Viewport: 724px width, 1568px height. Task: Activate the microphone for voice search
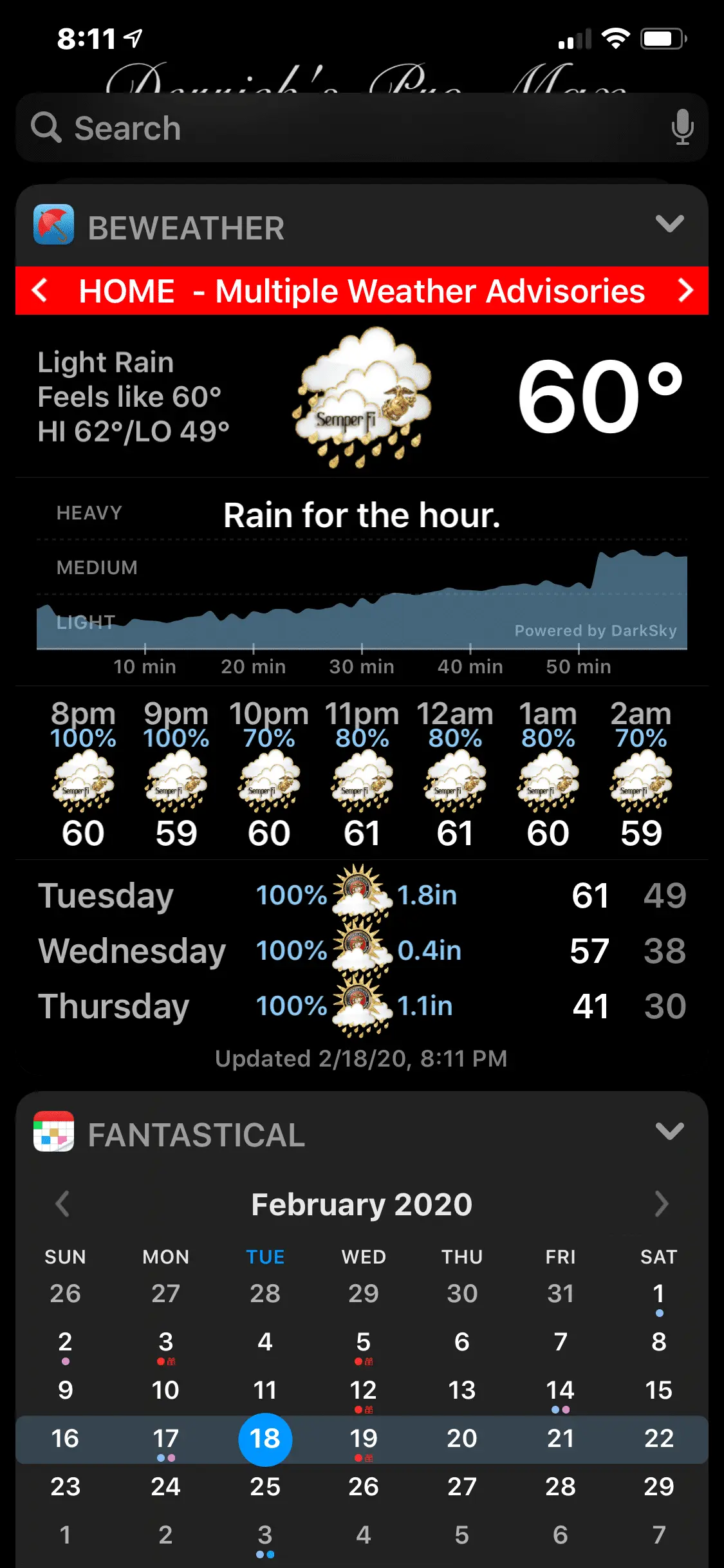pyautogui.click(x=682, y=127)
